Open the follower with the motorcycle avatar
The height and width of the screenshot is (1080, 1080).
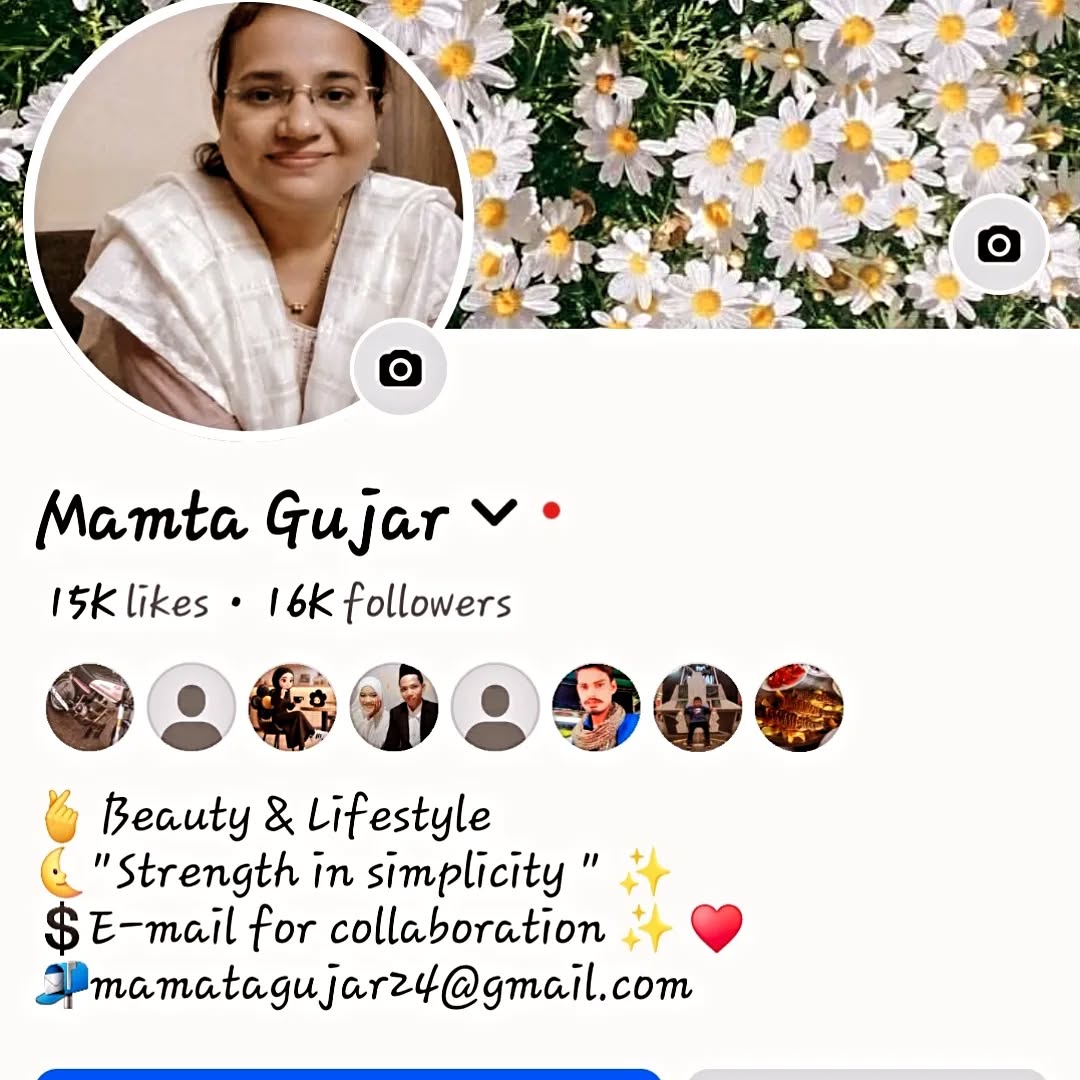click(x=90, y=707)
